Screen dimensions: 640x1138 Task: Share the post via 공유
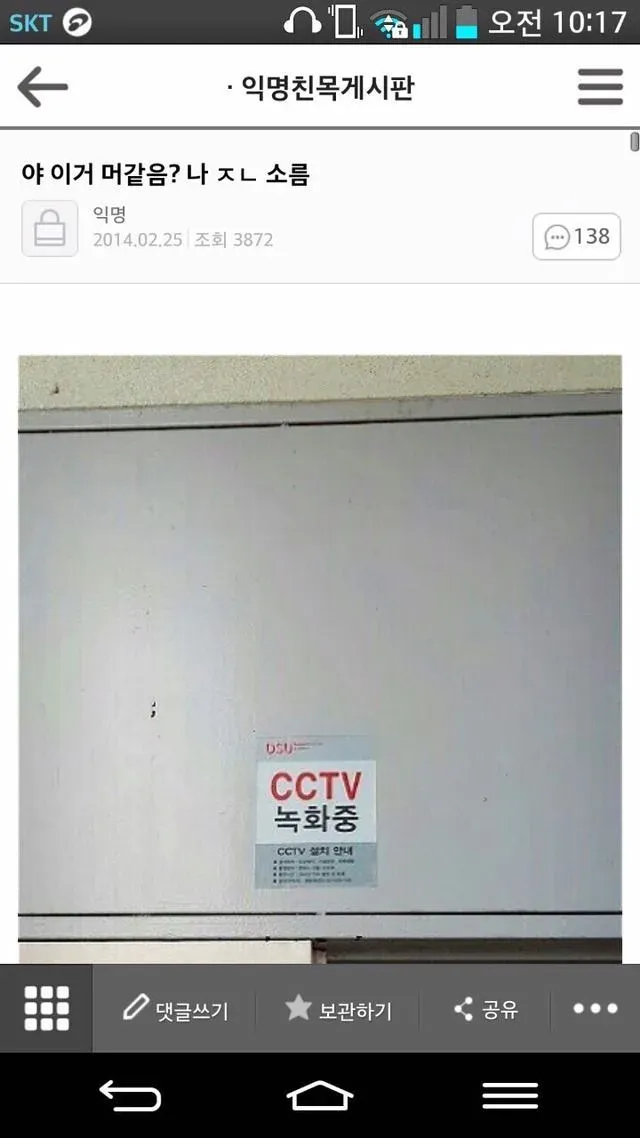[485, 1009]
